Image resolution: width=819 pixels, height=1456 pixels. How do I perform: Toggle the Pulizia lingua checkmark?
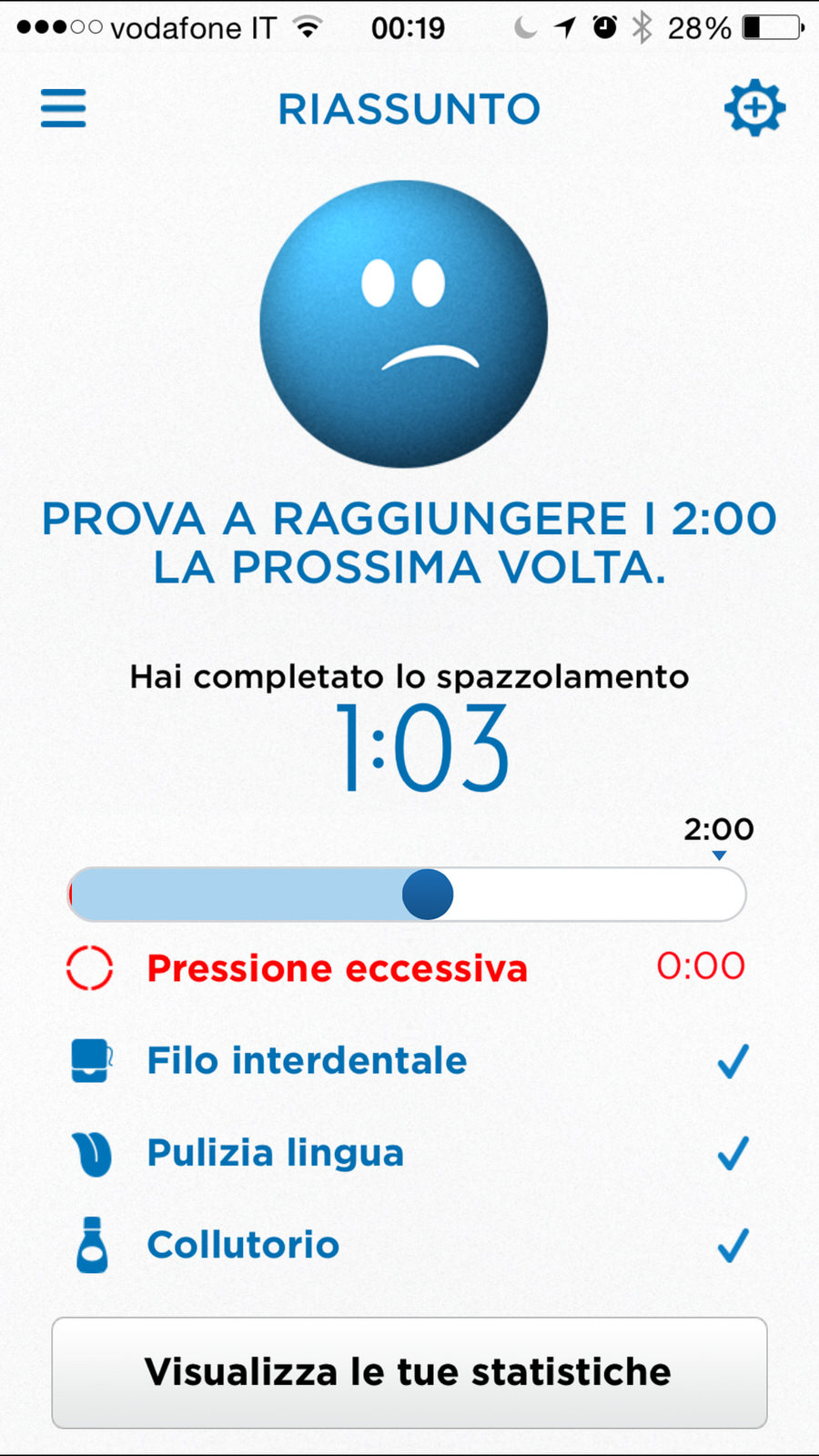[733, 1153]
